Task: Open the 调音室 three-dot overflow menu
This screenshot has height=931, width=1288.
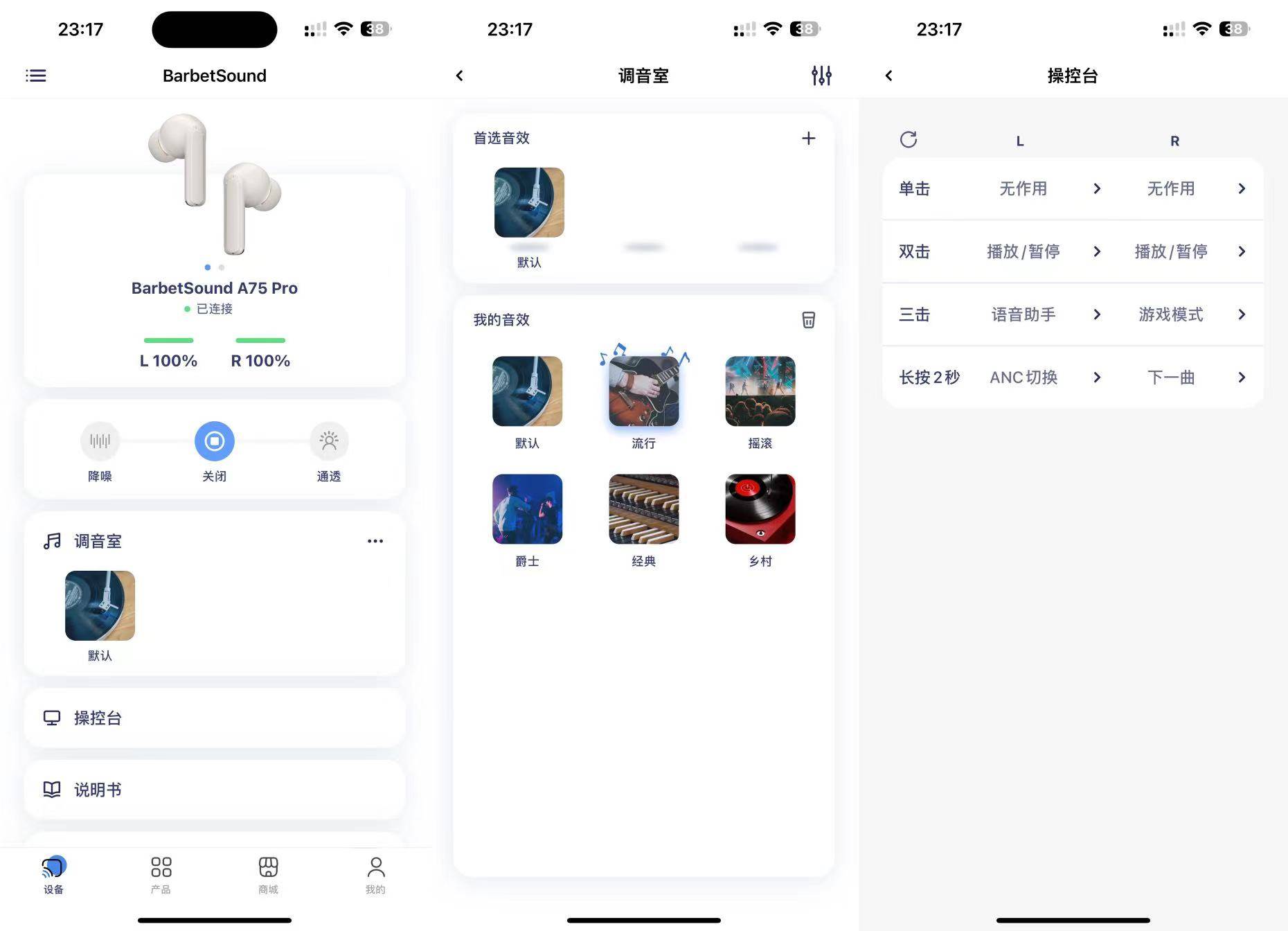Action: [x=375, y=541]
